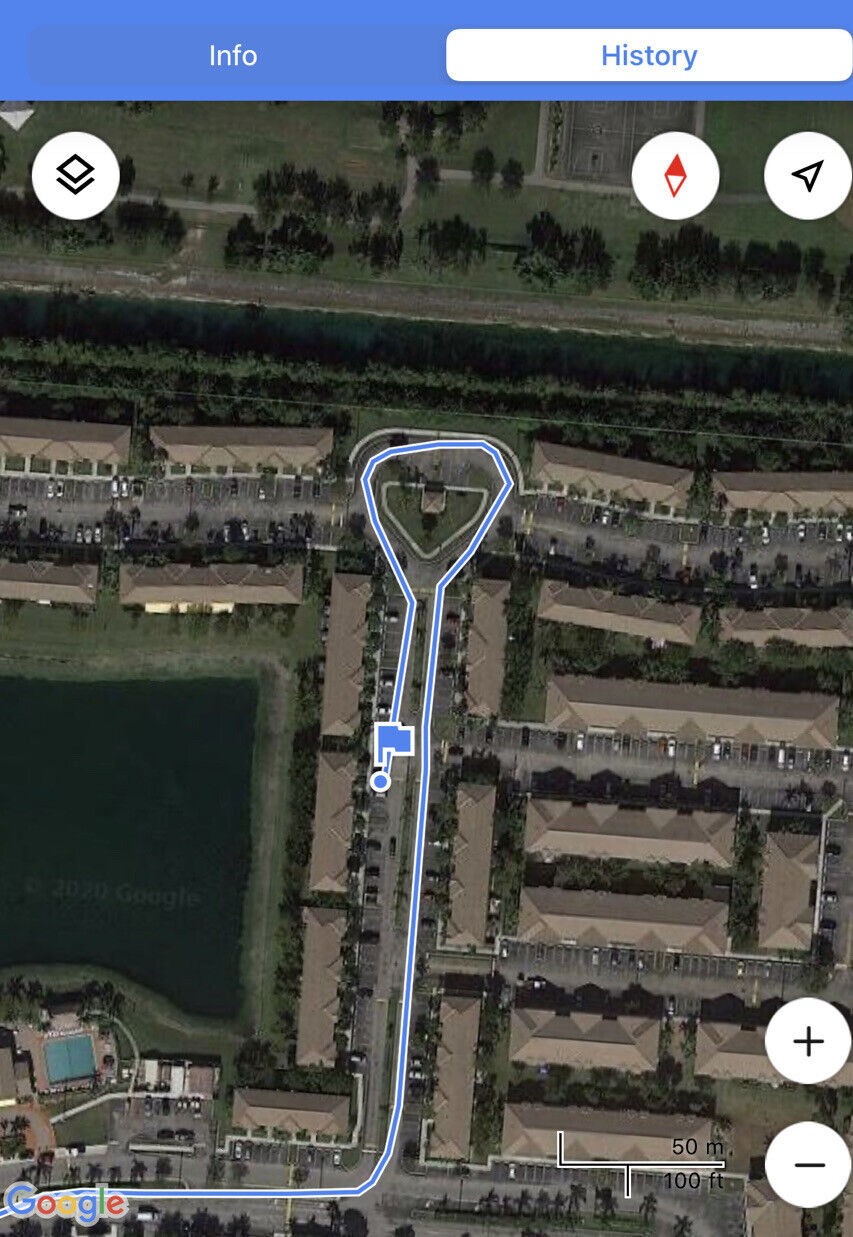Toggle map orientation using the compass

(675, 174)
